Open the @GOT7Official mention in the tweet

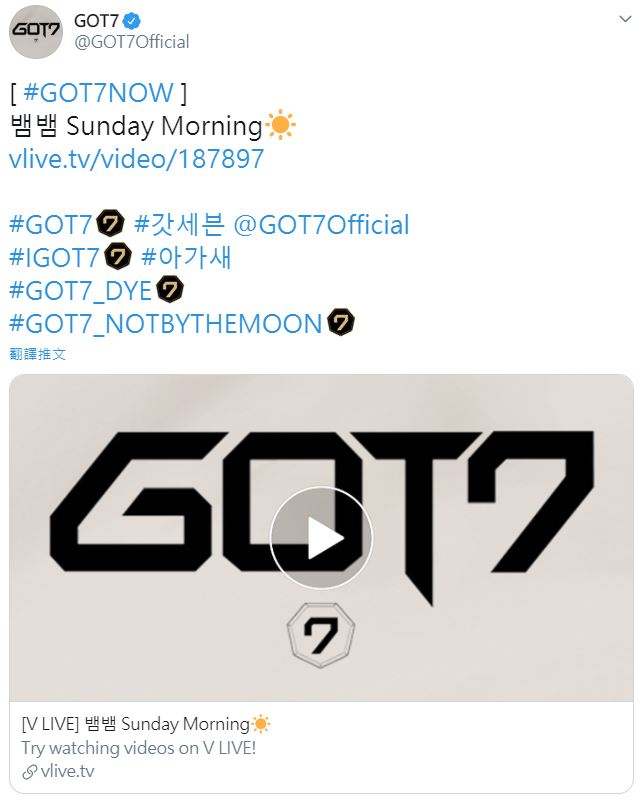coord(321,224)
